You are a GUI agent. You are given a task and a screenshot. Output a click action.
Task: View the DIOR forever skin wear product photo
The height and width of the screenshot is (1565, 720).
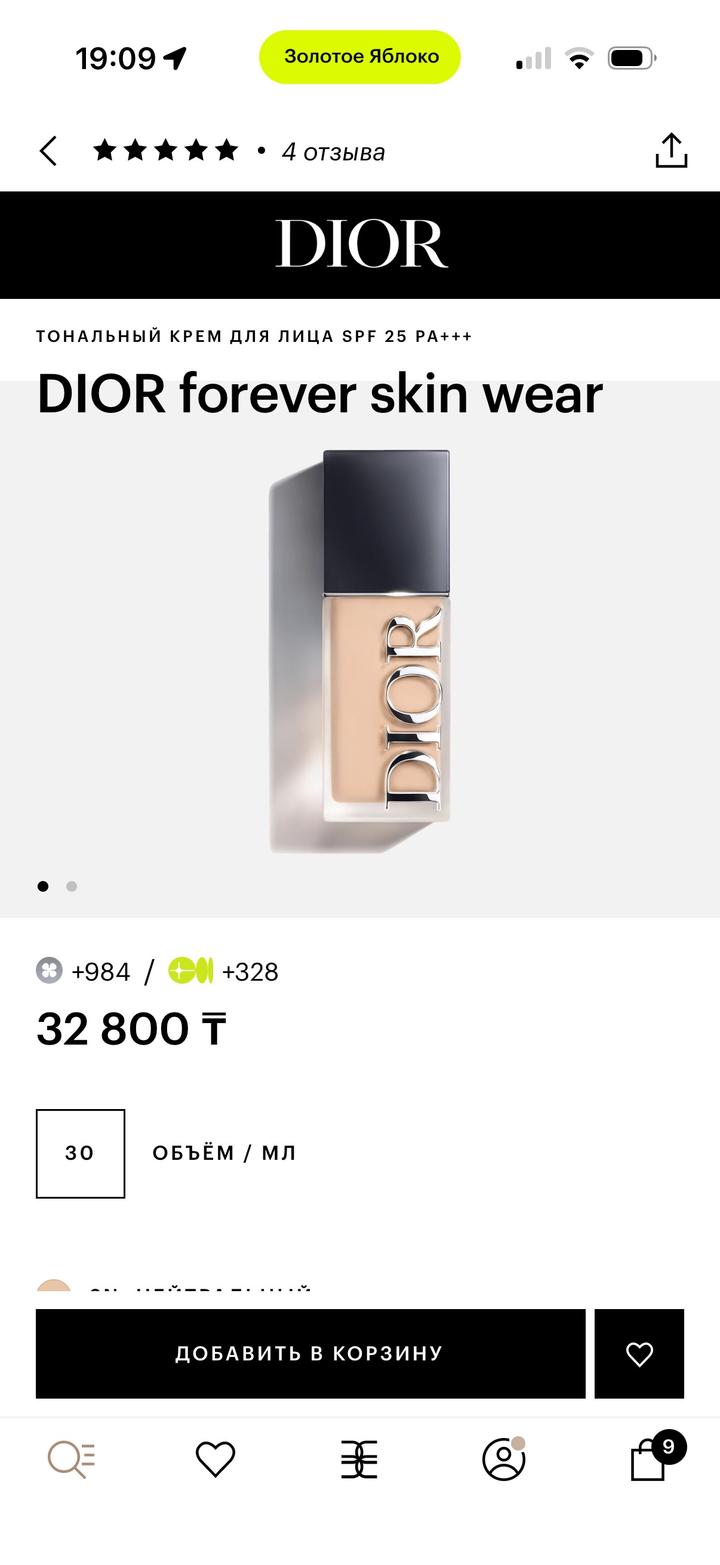[360, 650]
